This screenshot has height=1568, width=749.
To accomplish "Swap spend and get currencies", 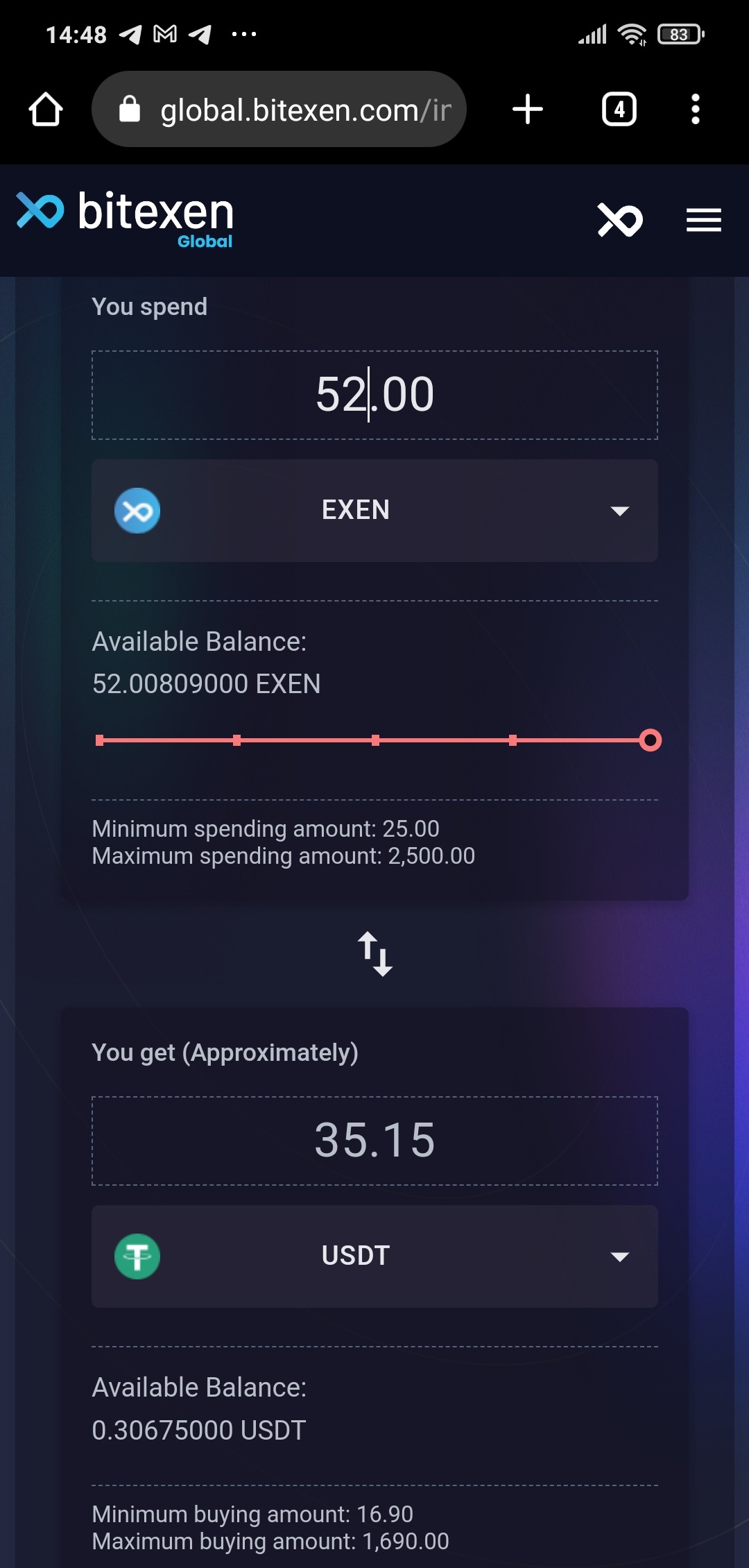I will 374,954.
